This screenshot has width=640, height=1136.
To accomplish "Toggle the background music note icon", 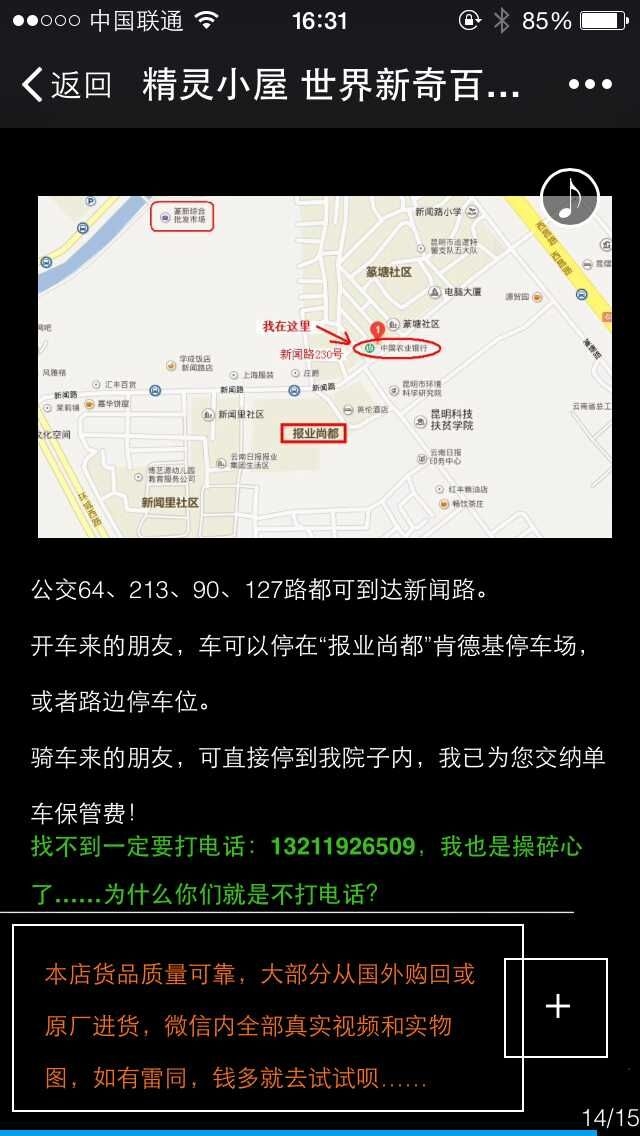I will point(569,198).
